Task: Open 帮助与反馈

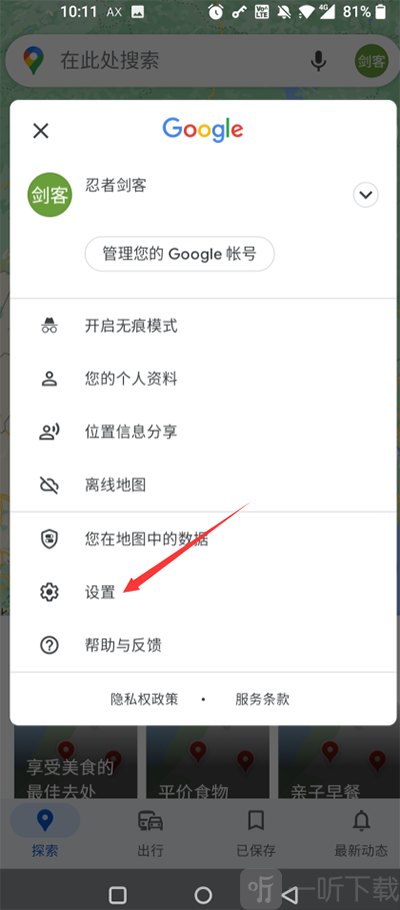Action: click(x=203, y=645)
